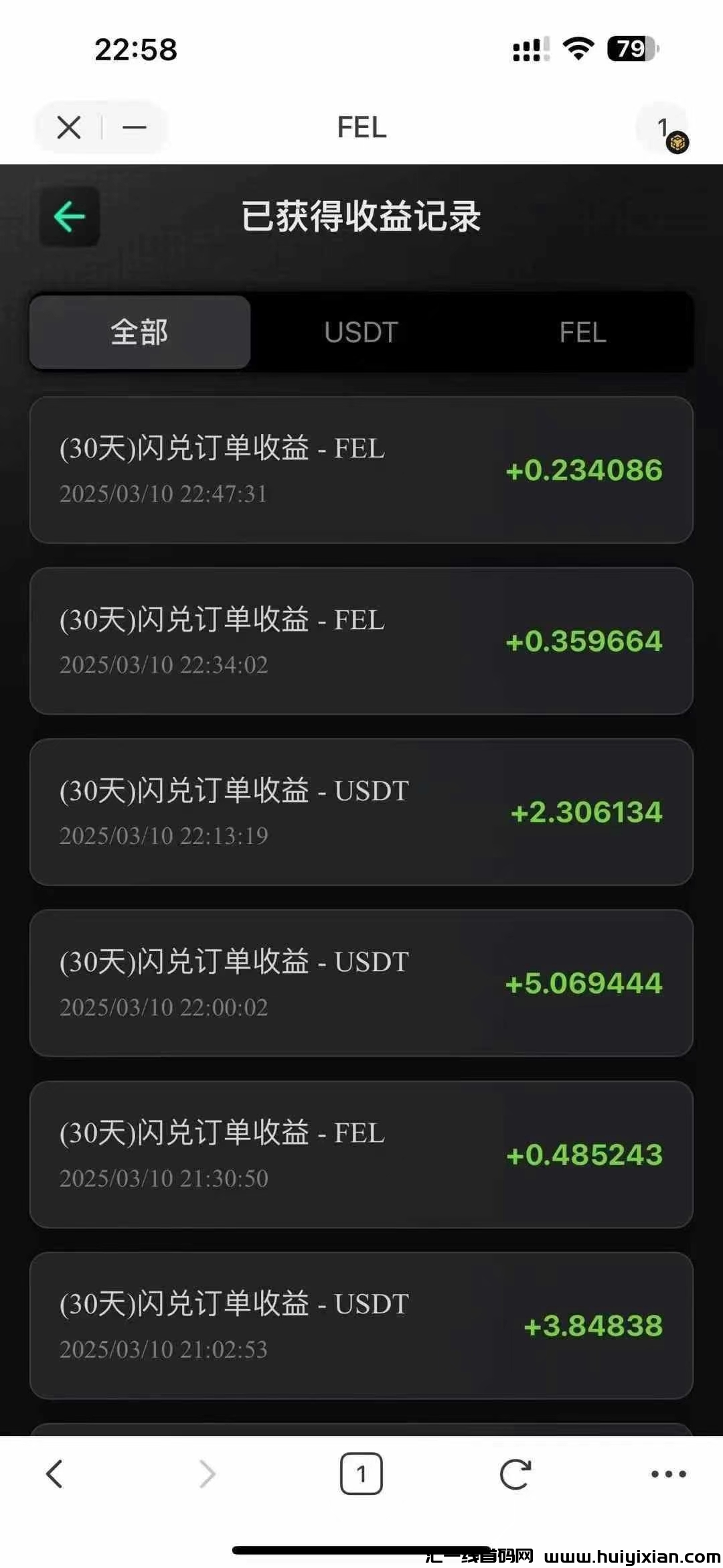
Task: Go back from earnings records page
Action: click(x=70, y=216)
